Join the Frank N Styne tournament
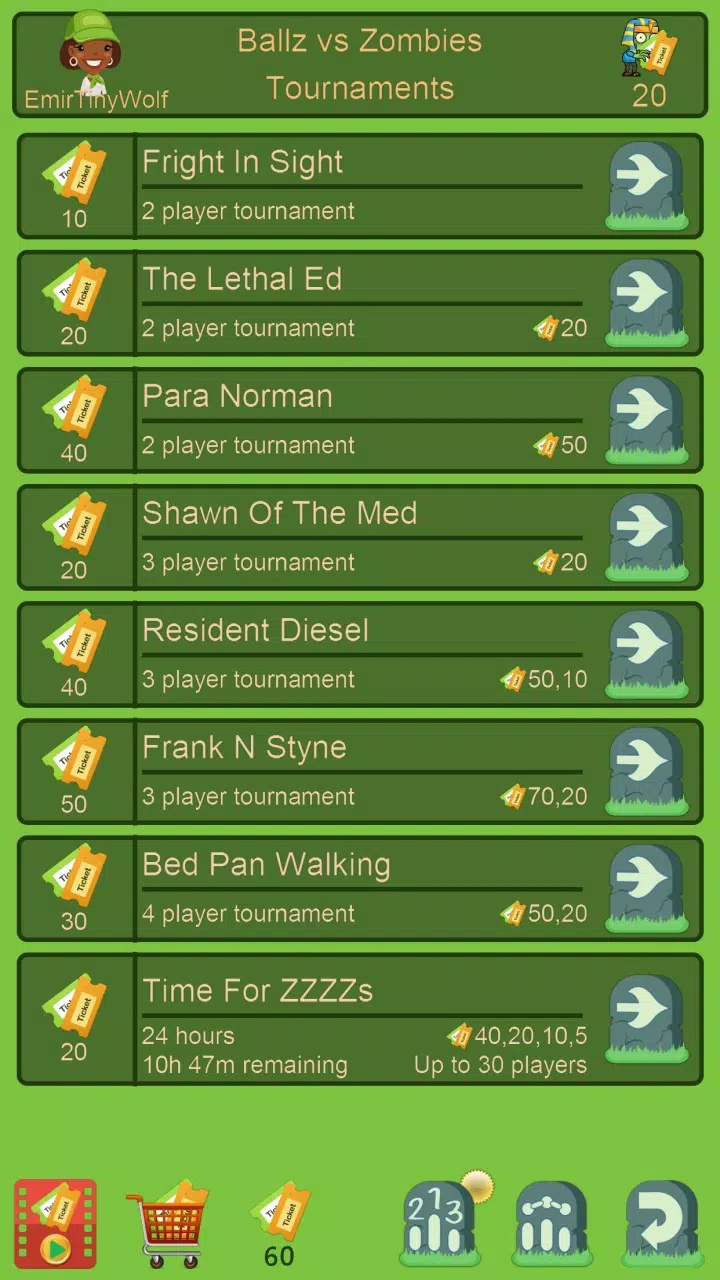The width and height of the screenshot is (720, 1280). [647, 770]
